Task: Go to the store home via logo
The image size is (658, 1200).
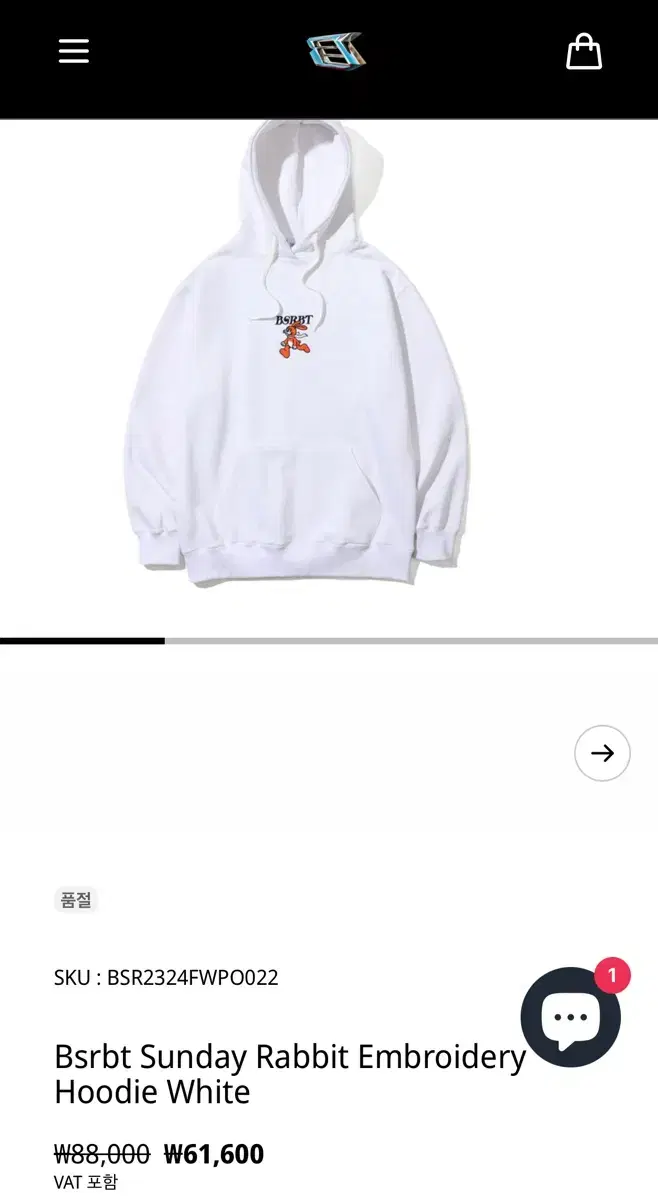Action: coord(335,51)
